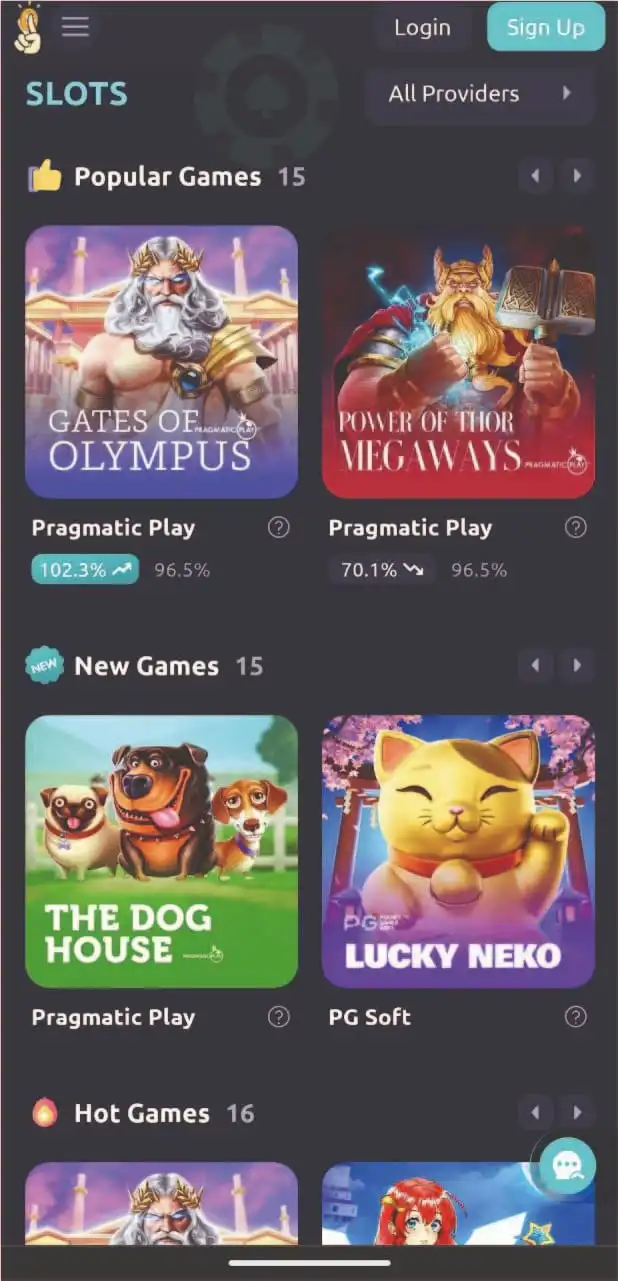Open The Dog House game
This screenshot has width=618, height=1281.
tap(161, 851)
